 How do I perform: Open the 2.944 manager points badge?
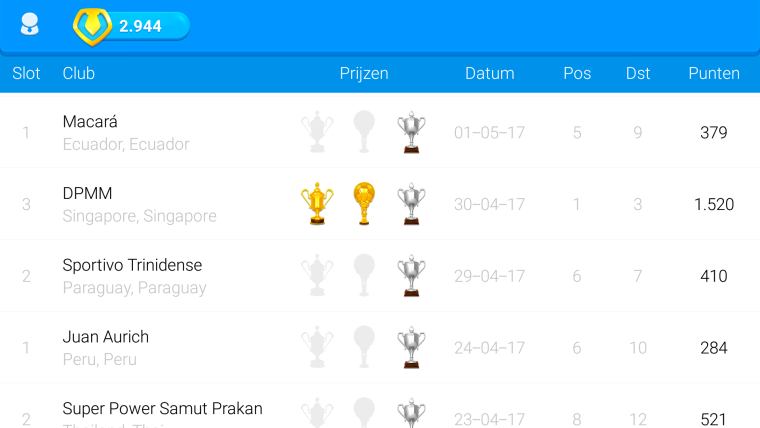coord(131,26)
